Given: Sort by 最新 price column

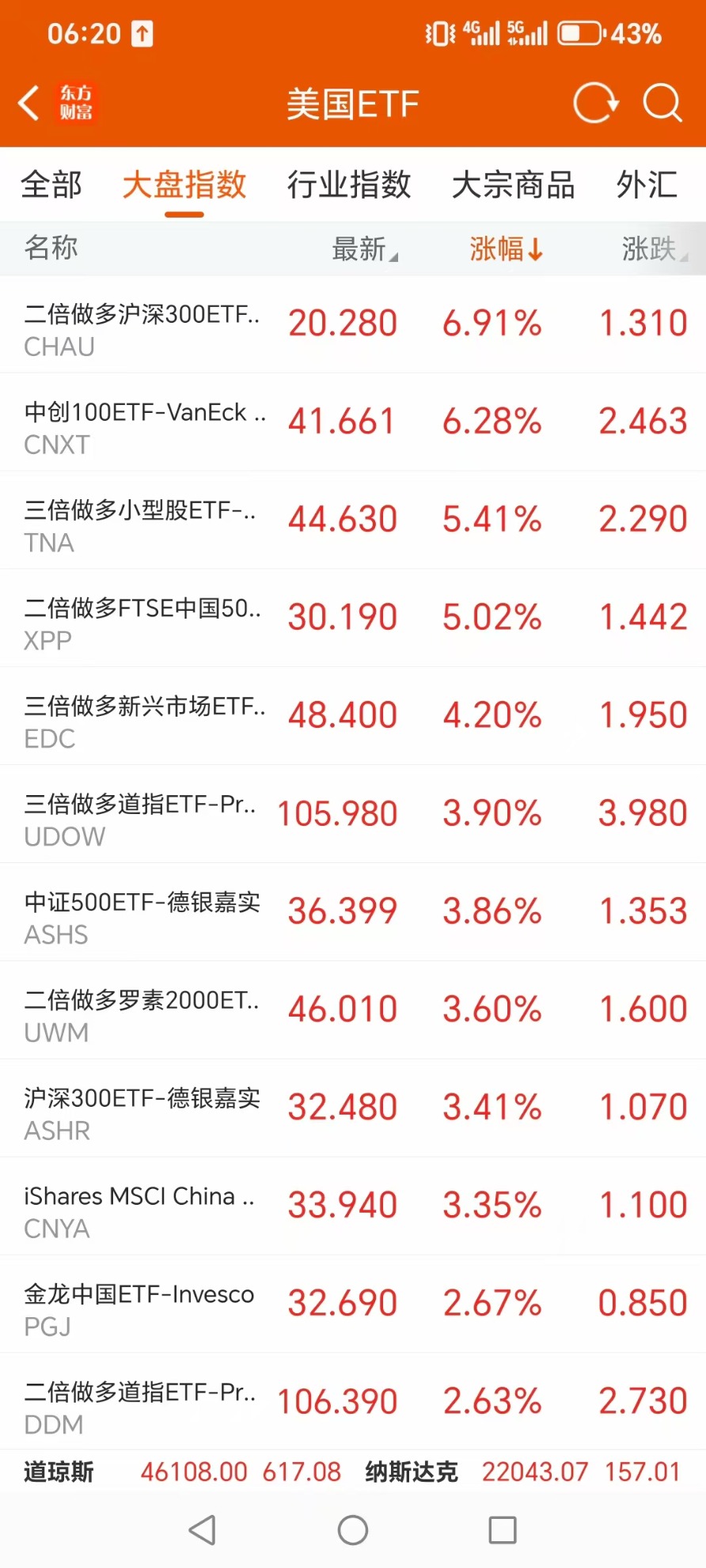Looking at the screenshot, I should tap(364, 249).
